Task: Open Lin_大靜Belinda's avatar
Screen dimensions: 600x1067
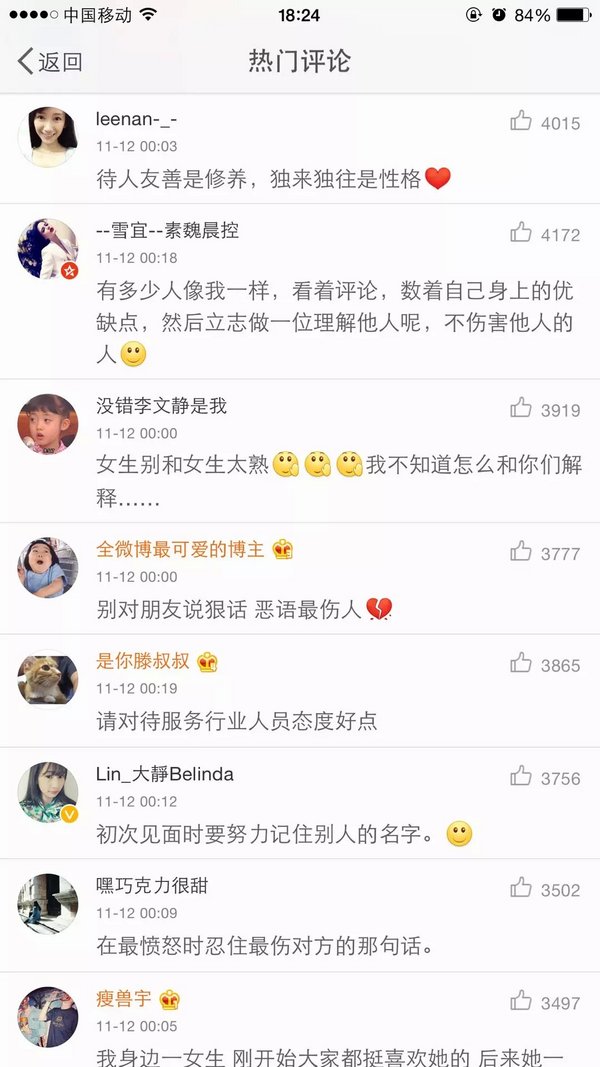Action: [48, 792]
